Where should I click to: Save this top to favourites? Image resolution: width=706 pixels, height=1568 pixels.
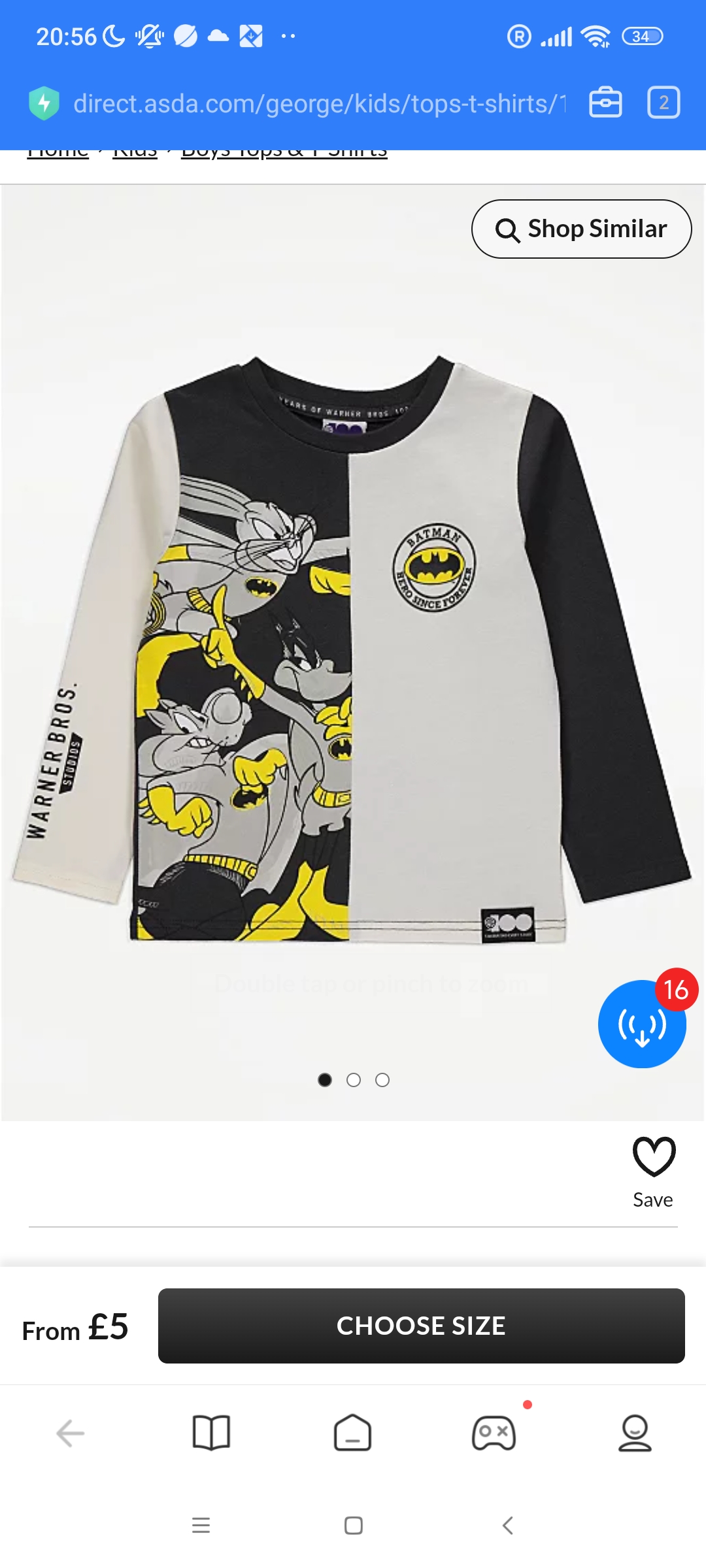[653, 1171]
